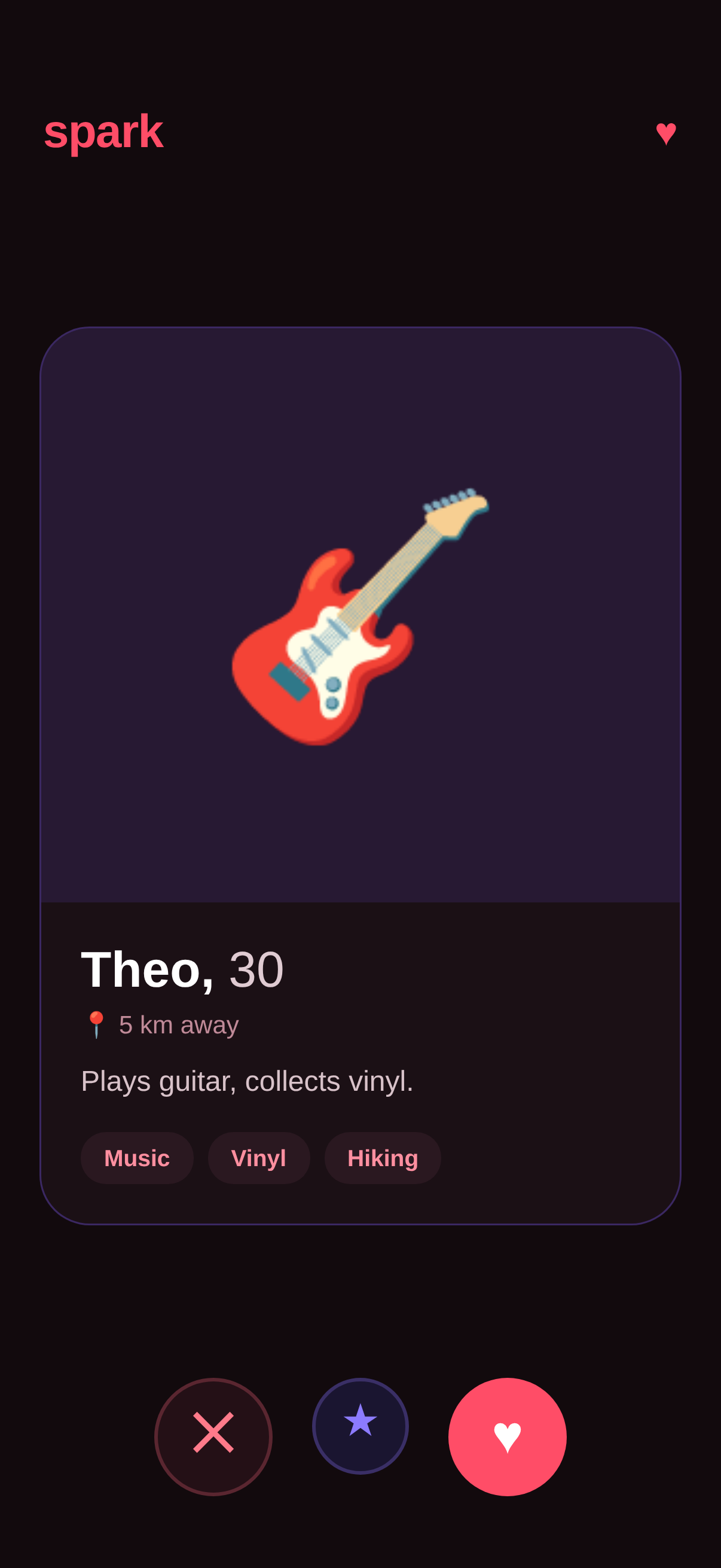
Task: Pass on Theo with the X button
Action: [x=213, y=1436]
